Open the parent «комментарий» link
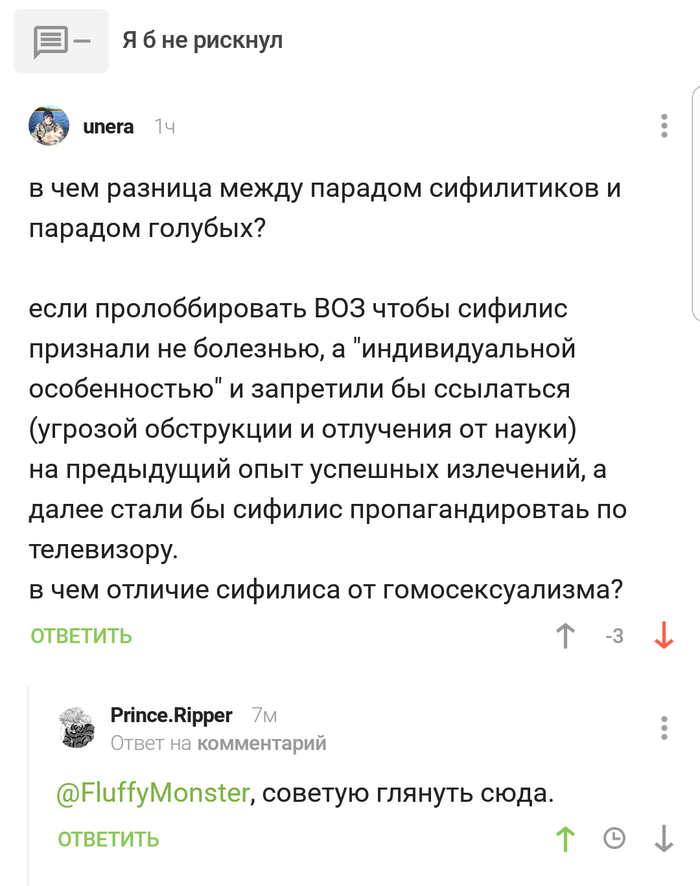Screen dimensions: 700x886 click(x=262, y=743)
